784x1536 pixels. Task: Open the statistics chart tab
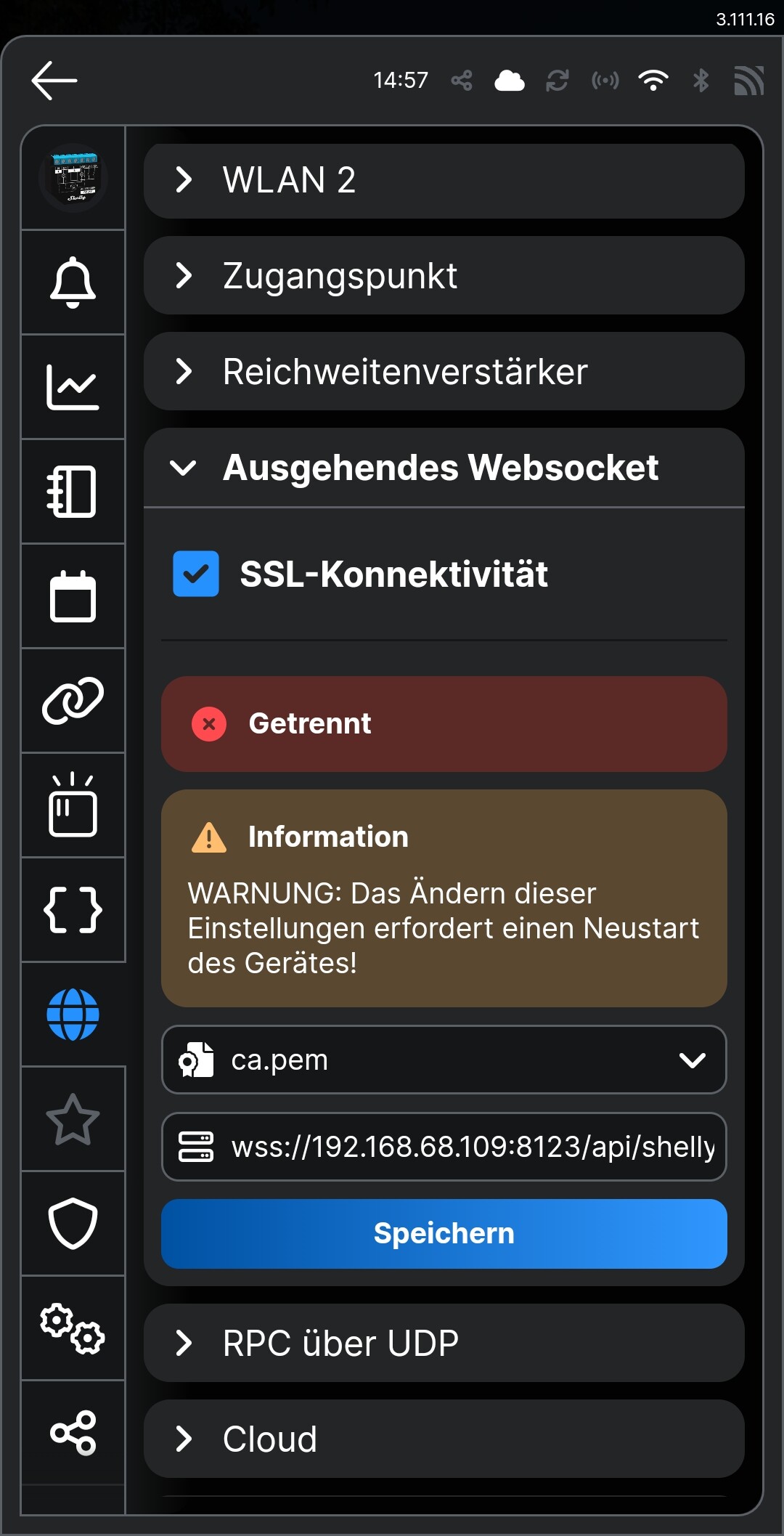point(73,387)
